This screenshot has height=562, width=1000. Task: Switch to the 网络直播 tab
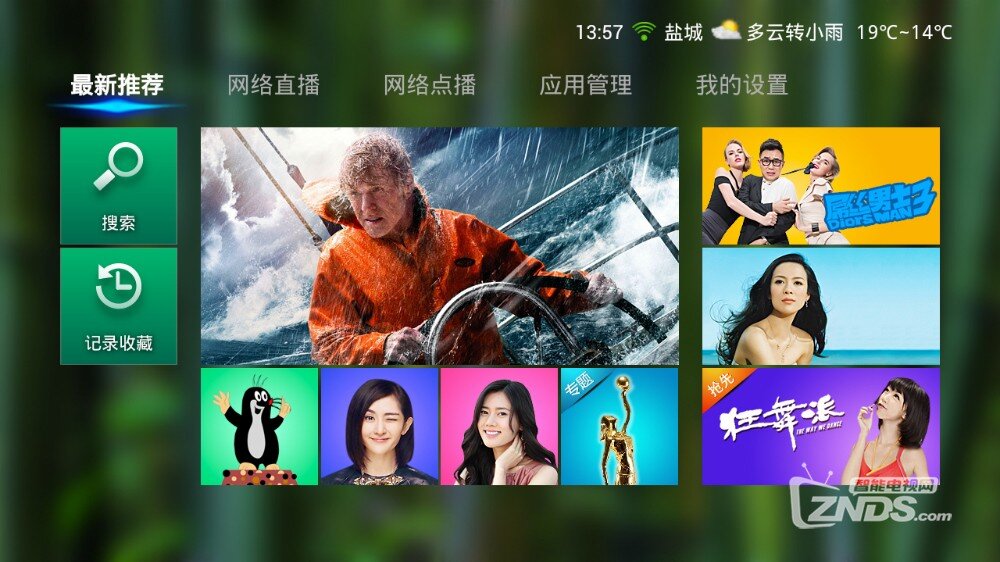coord(273,86)
